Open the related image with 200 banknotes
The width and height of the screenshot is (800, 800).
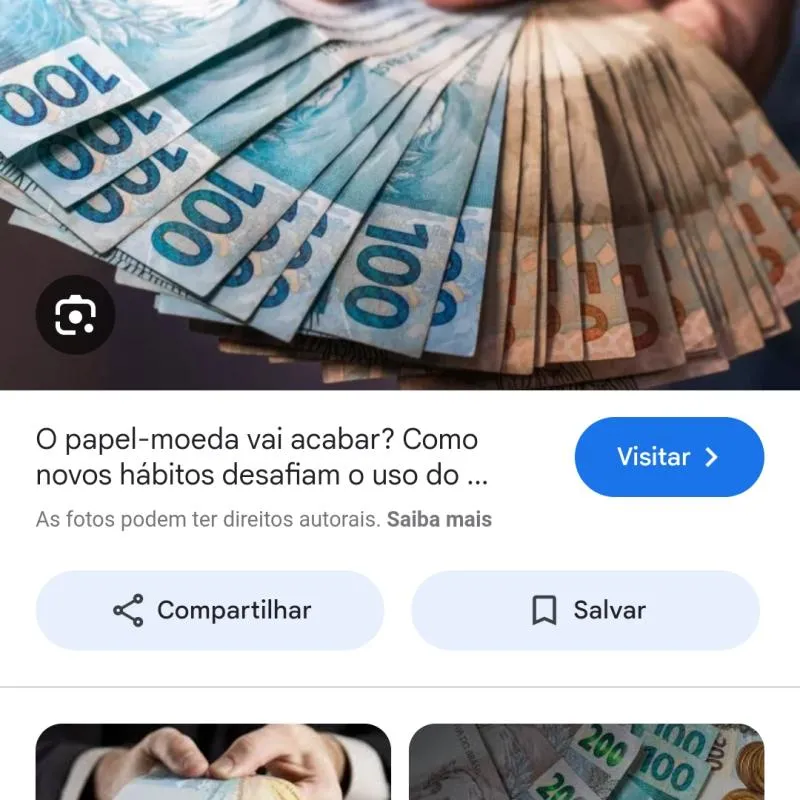[x=586, y=762]
